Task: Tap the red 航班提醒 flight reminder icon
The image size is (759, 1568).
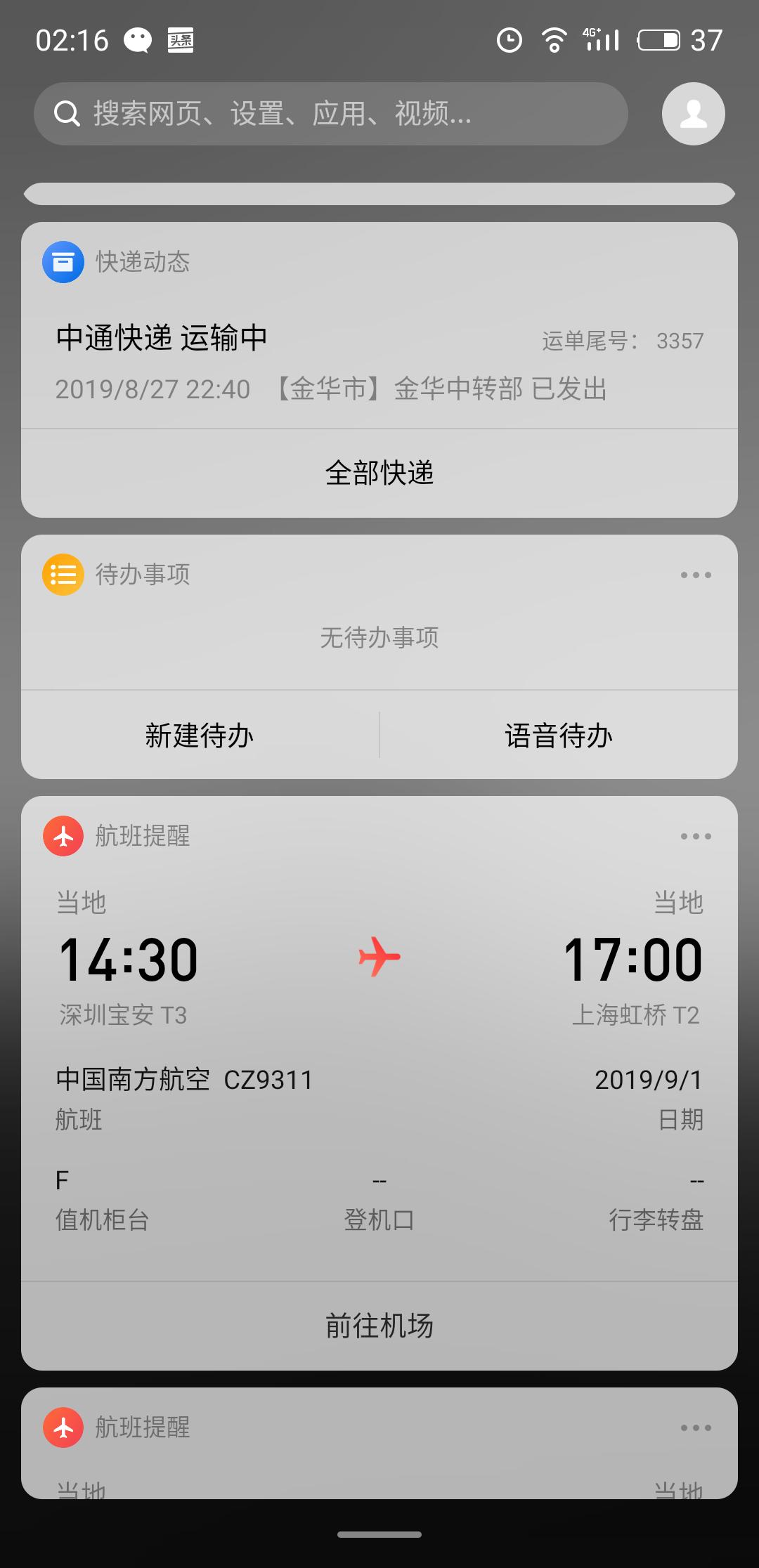Action: (63, 836)
